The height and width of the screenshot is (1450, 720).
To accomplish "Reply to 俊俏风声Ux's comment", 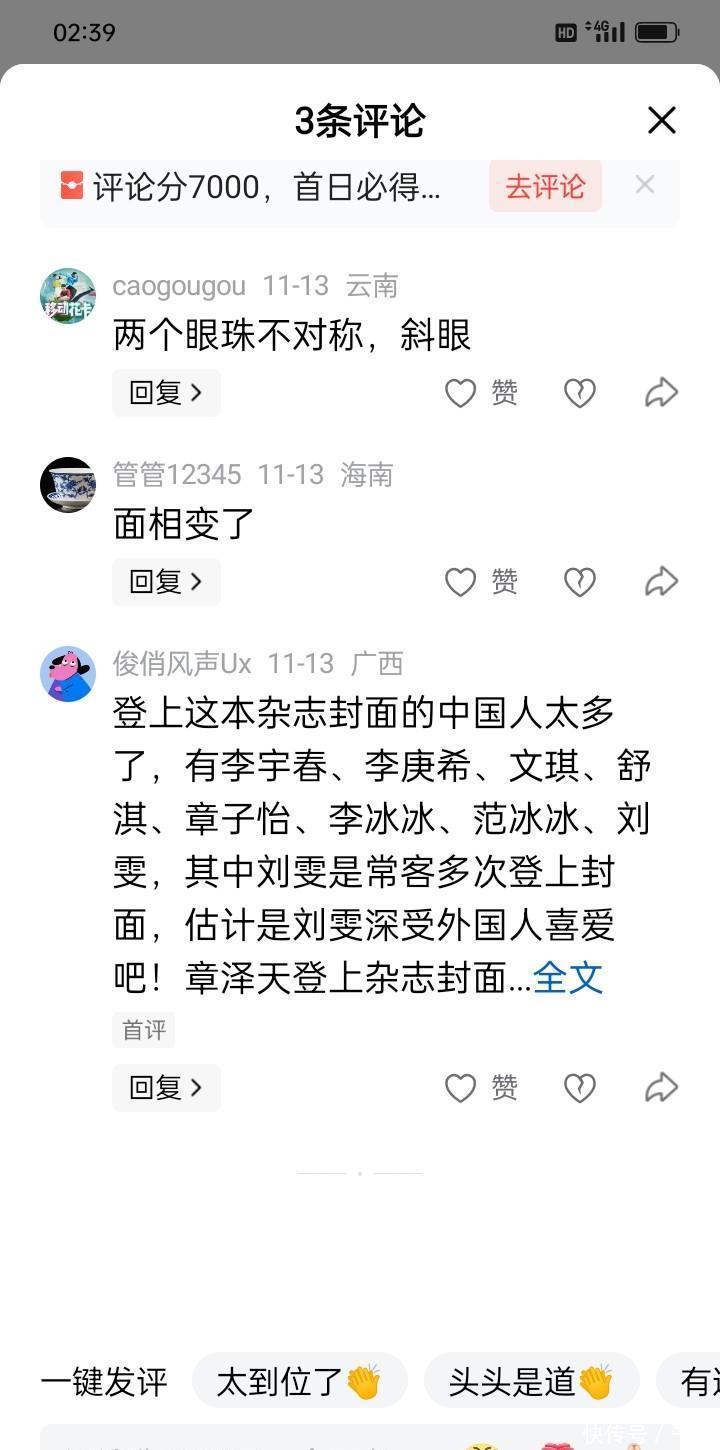I will (166, 1088).
